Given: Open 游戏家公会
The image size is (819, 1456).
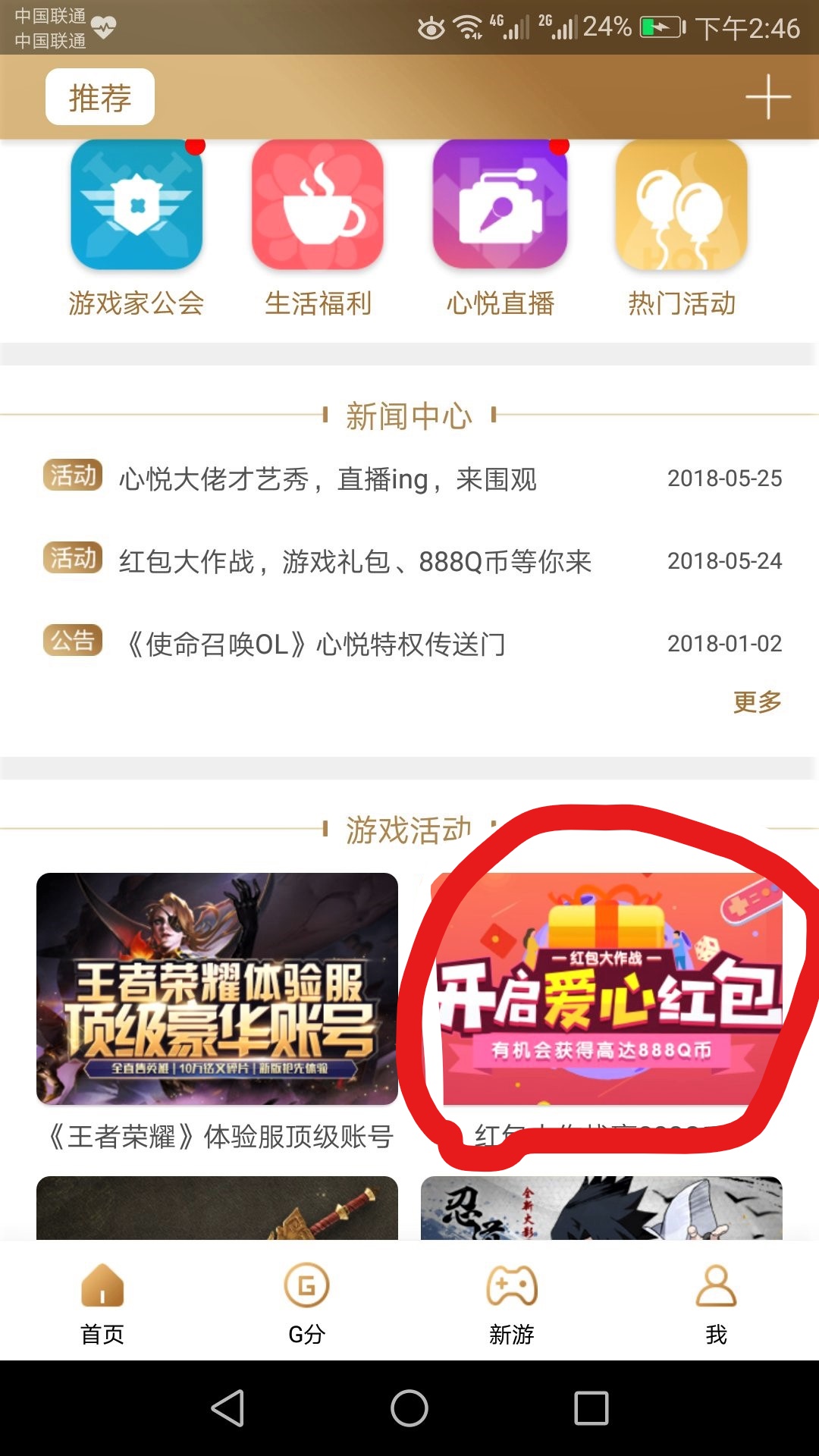Looking at the screenshot, I should tap(136, 227).
